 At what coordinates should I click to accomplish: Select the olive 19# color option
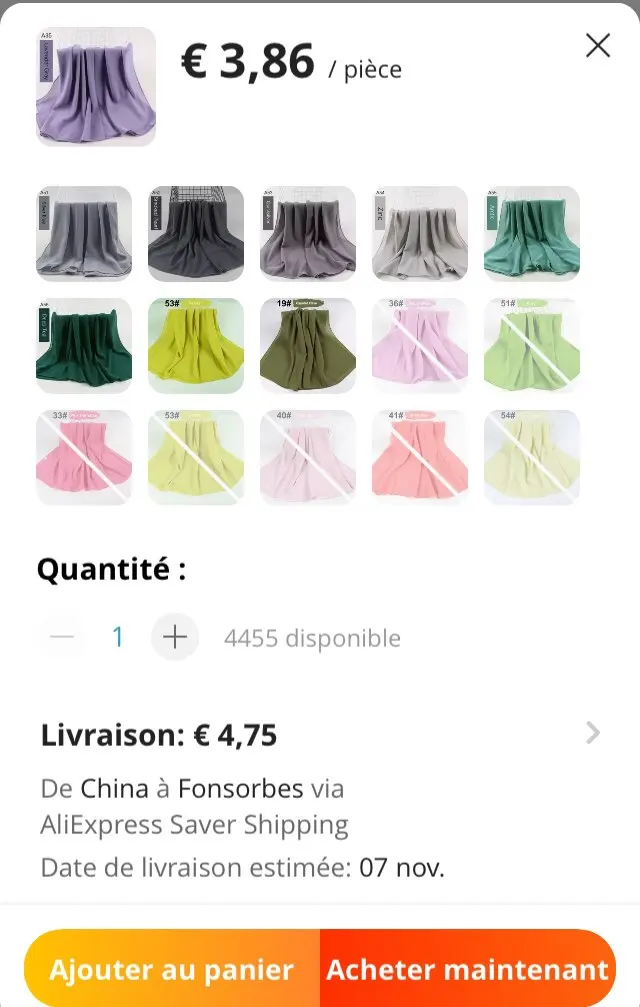[308, 345]
